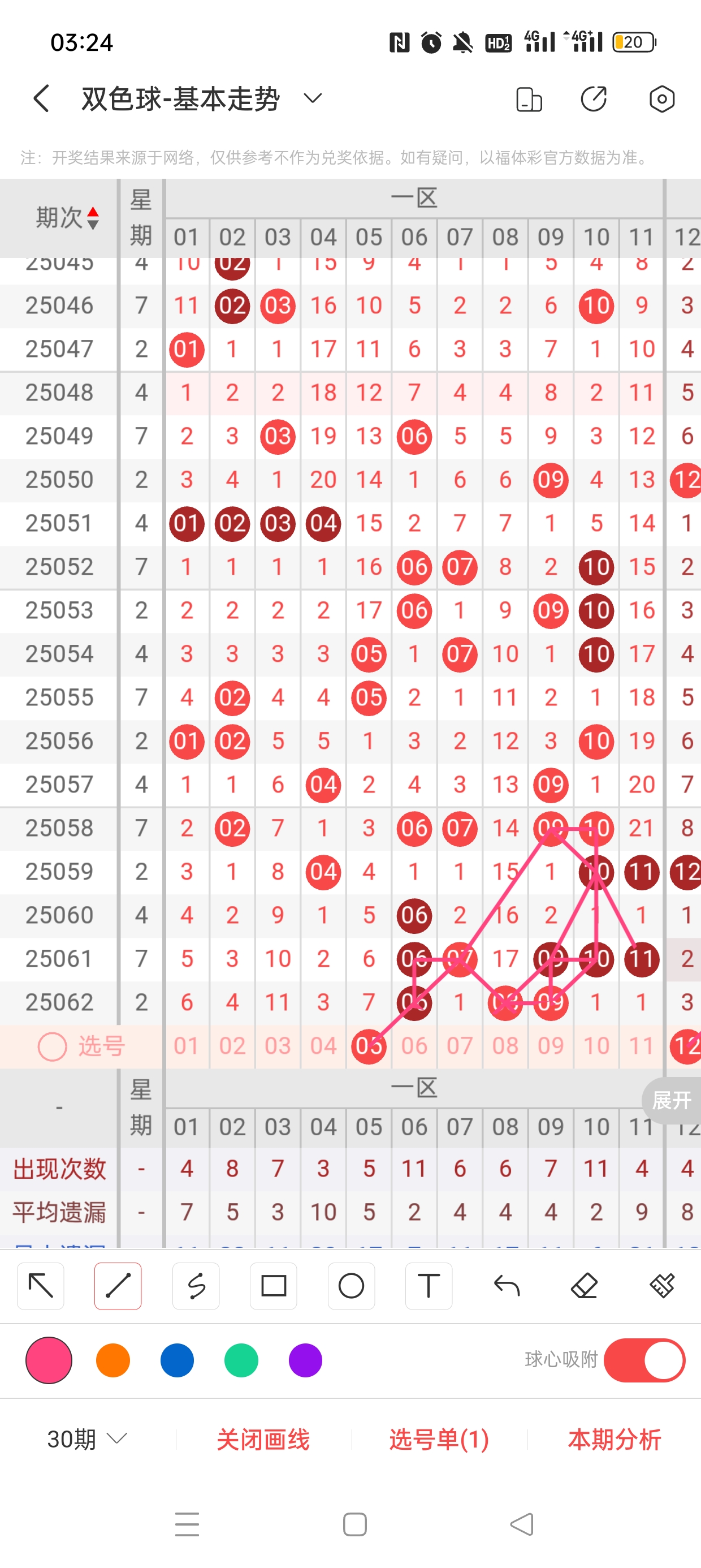Image resolution: width=701 pixels, height=1568 pixels.
Task: Expand the stats with 展开 button
Action: [x=671, y=1099]
